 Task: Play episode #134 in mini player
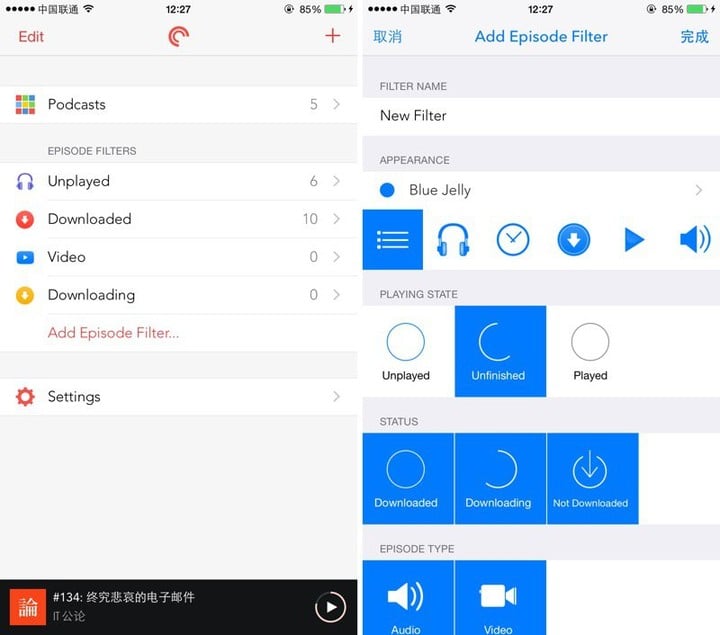[330, 607]
